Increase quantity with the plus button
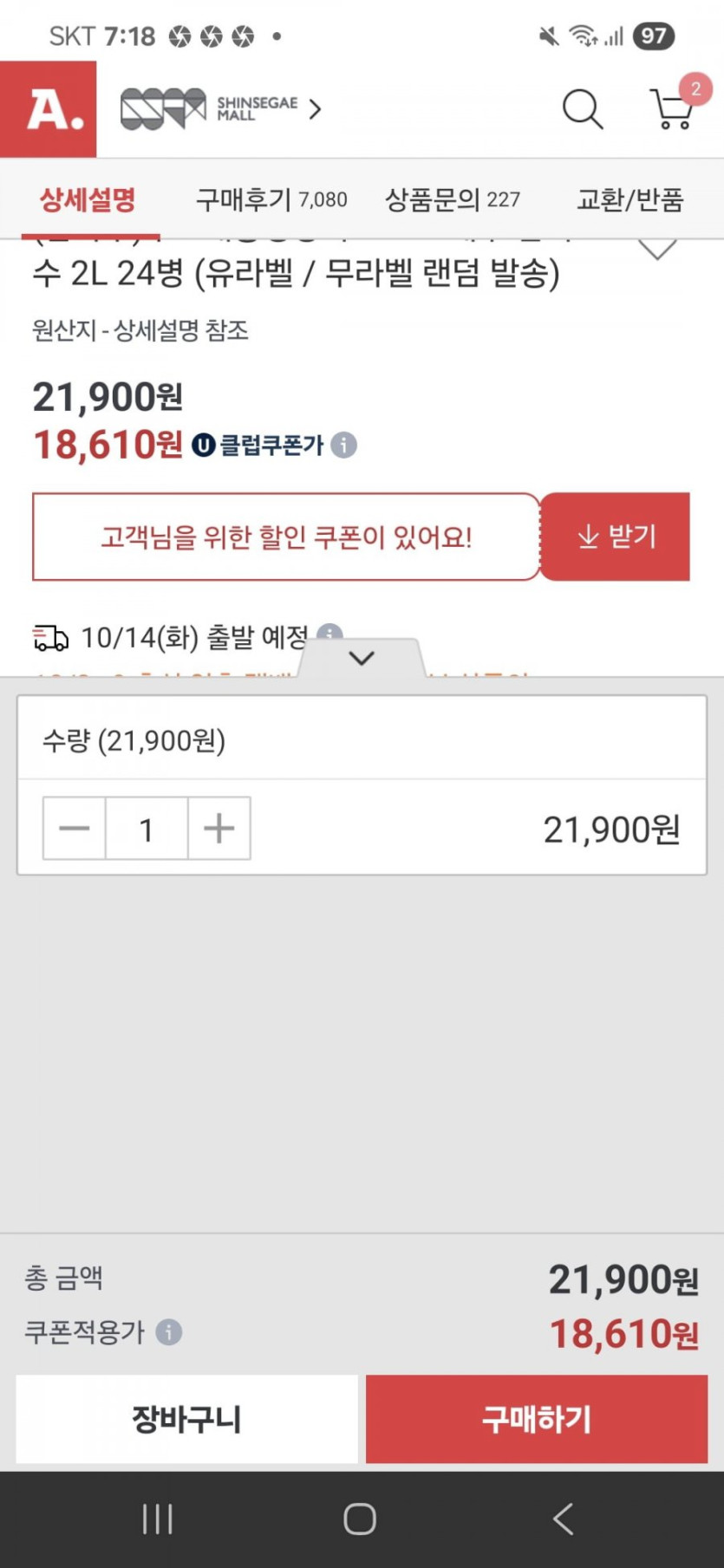Viewport: 724px width, 1568px height. 219,829
